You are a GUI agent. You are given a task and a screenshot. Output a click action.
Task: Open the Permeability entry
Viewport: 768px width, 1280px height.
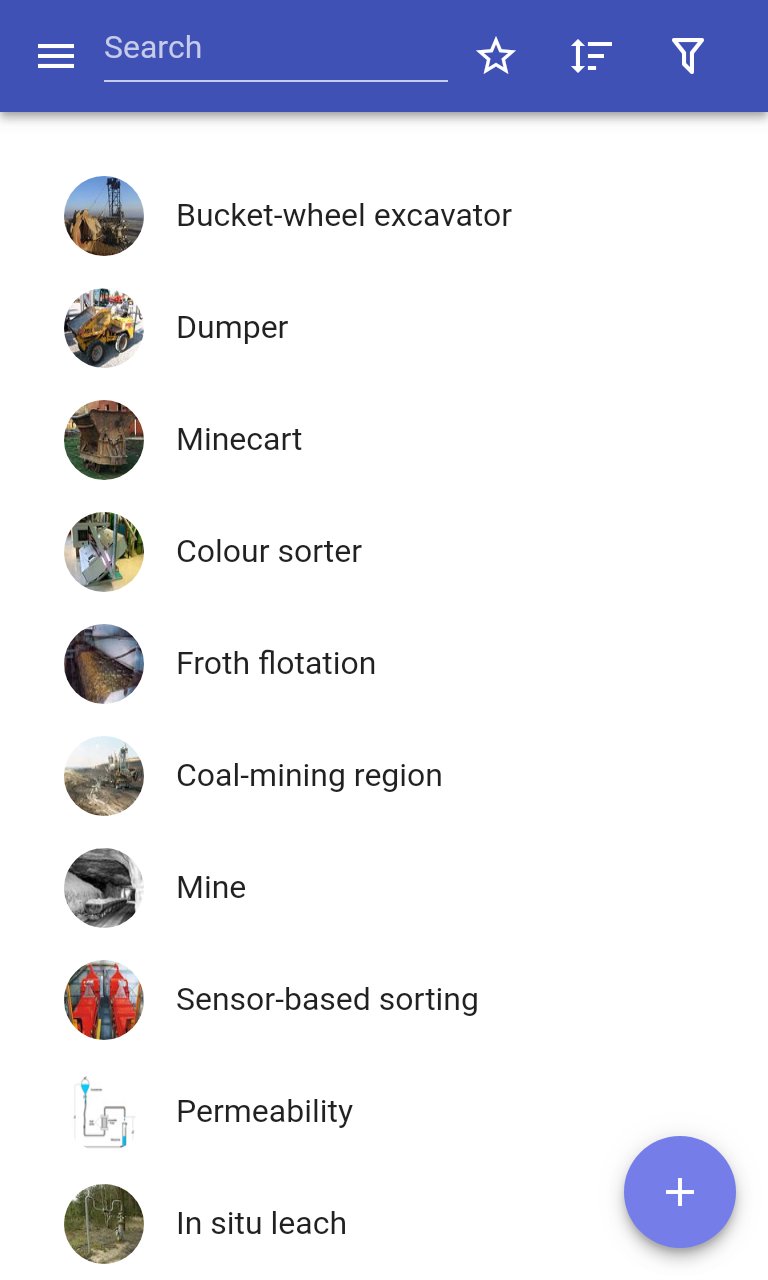384,1112
